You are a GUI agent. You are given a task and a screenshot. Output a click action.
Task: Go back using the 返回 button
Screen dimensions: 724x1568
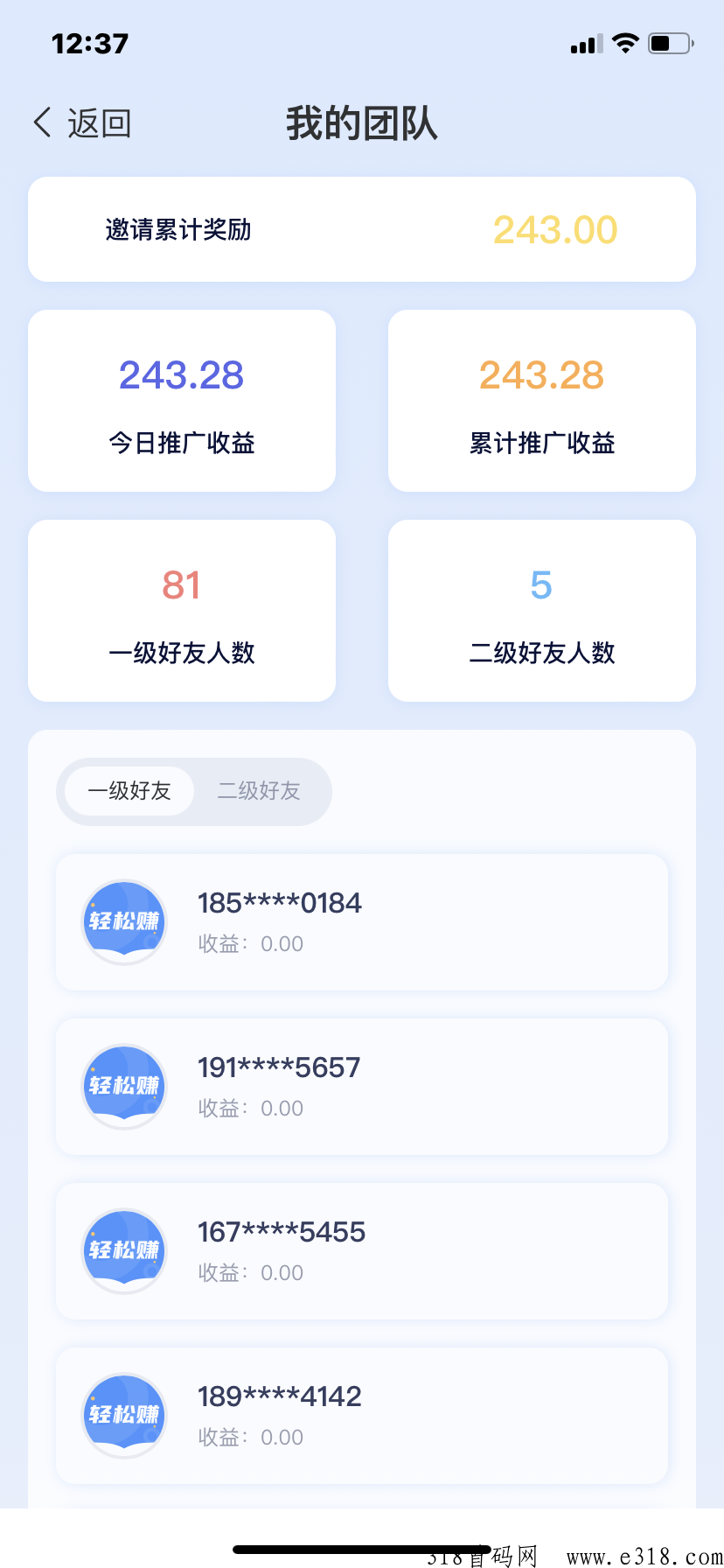(x=82, y=123)
